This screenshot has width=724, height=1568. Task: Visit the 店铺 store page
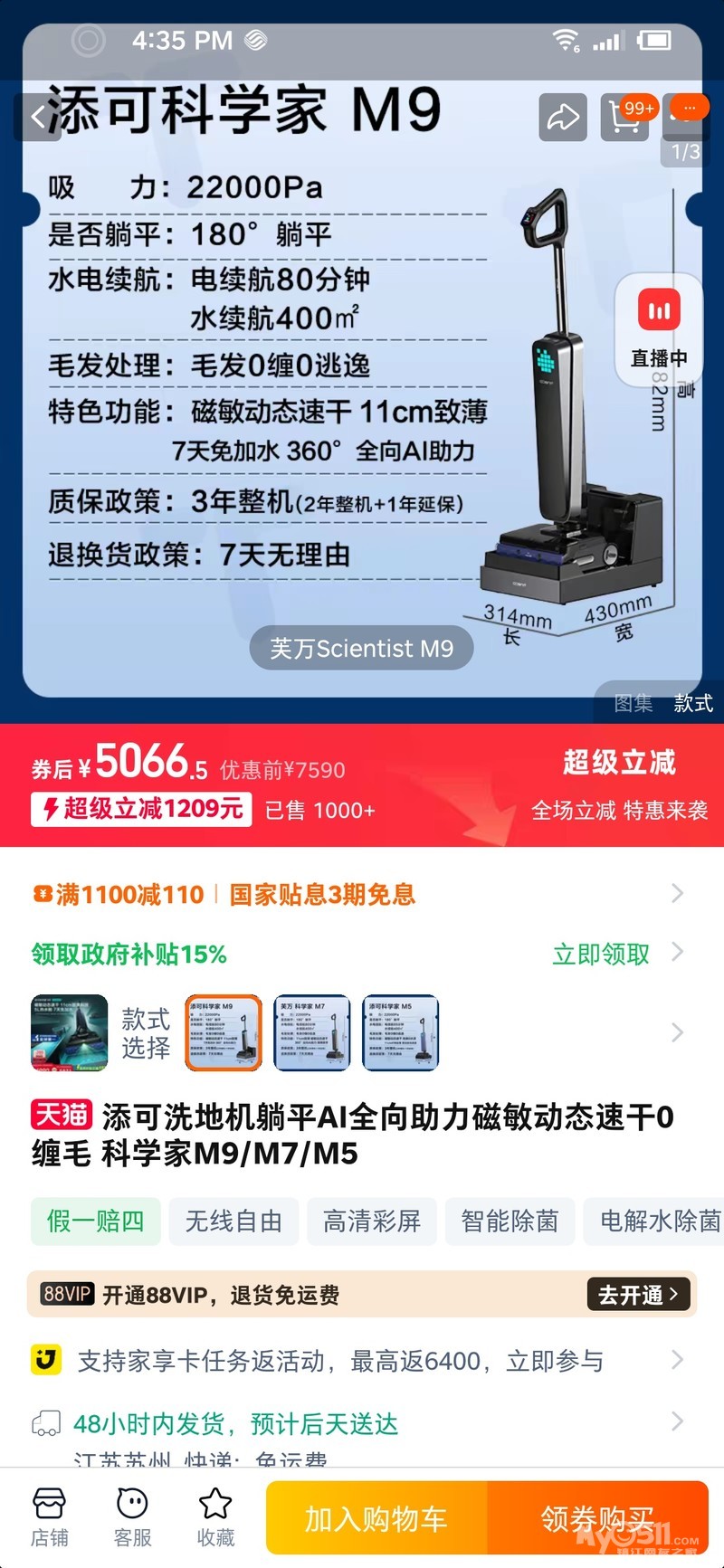(50, 1517)
